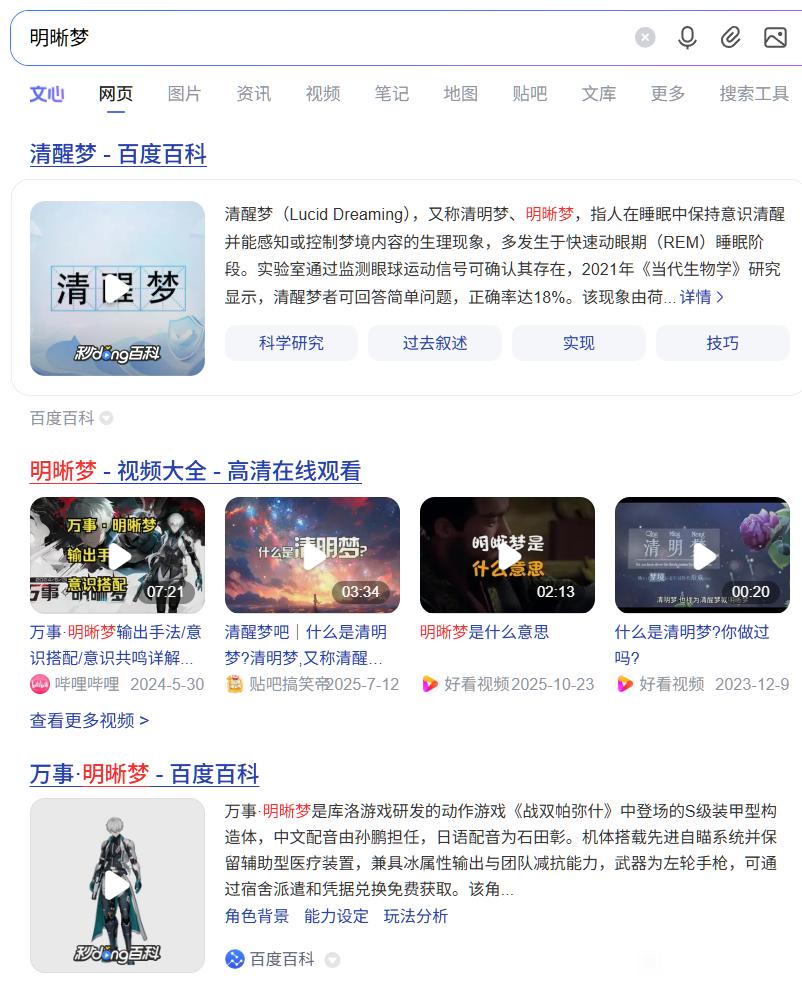Open the 能力设定 sublink

(x=336, y=916)
